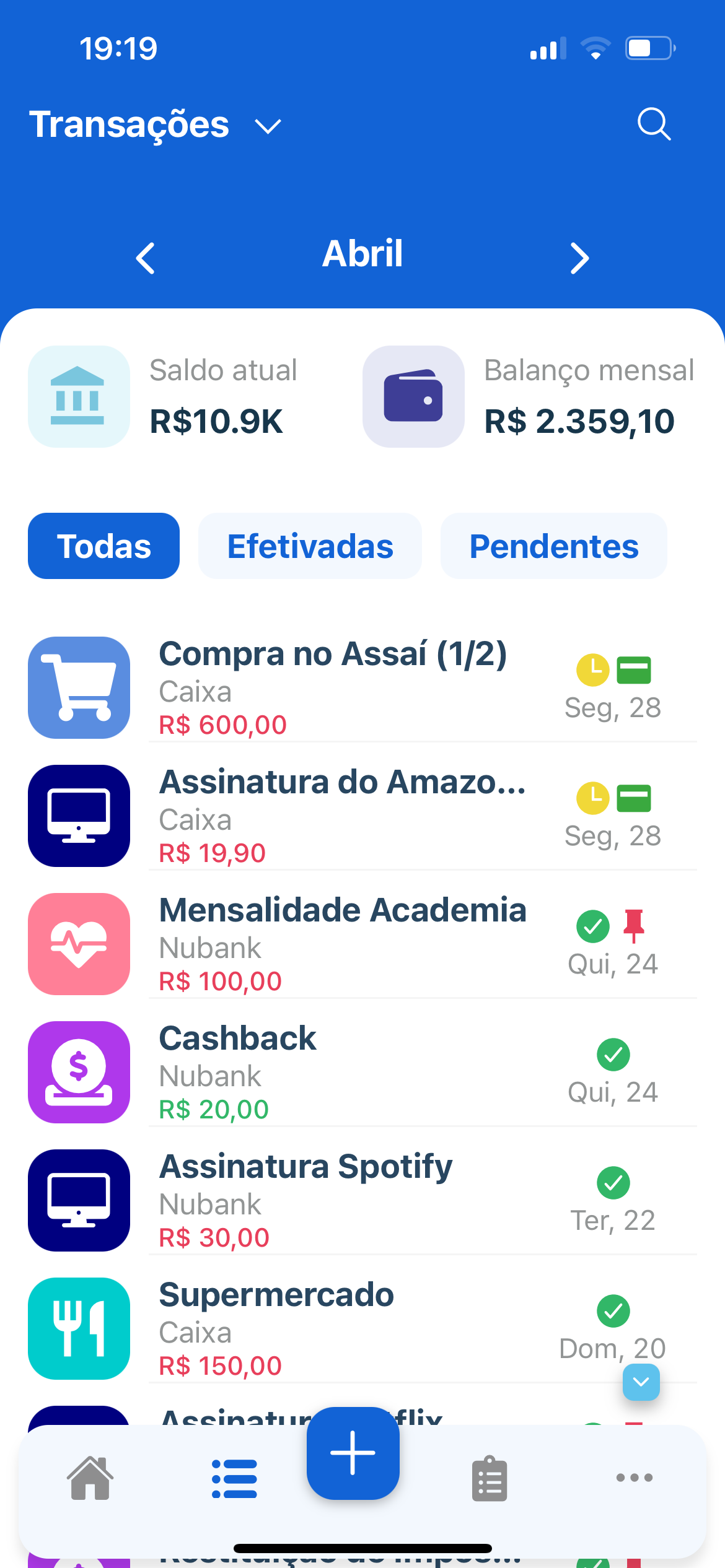This screenshot has height=1568, width=725.
Task: Switch to the Efetivadas filter
Action: (310, 546)
